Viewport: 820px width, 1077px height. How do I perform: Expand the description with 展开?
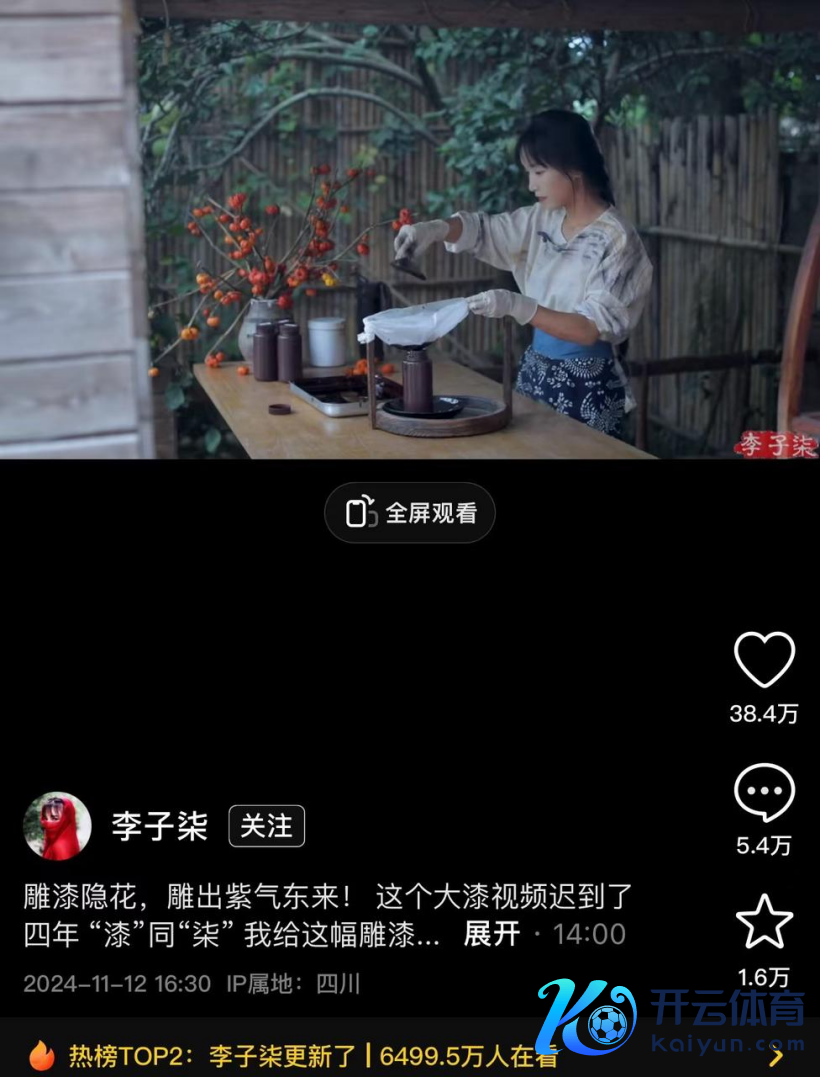[492, 934]
